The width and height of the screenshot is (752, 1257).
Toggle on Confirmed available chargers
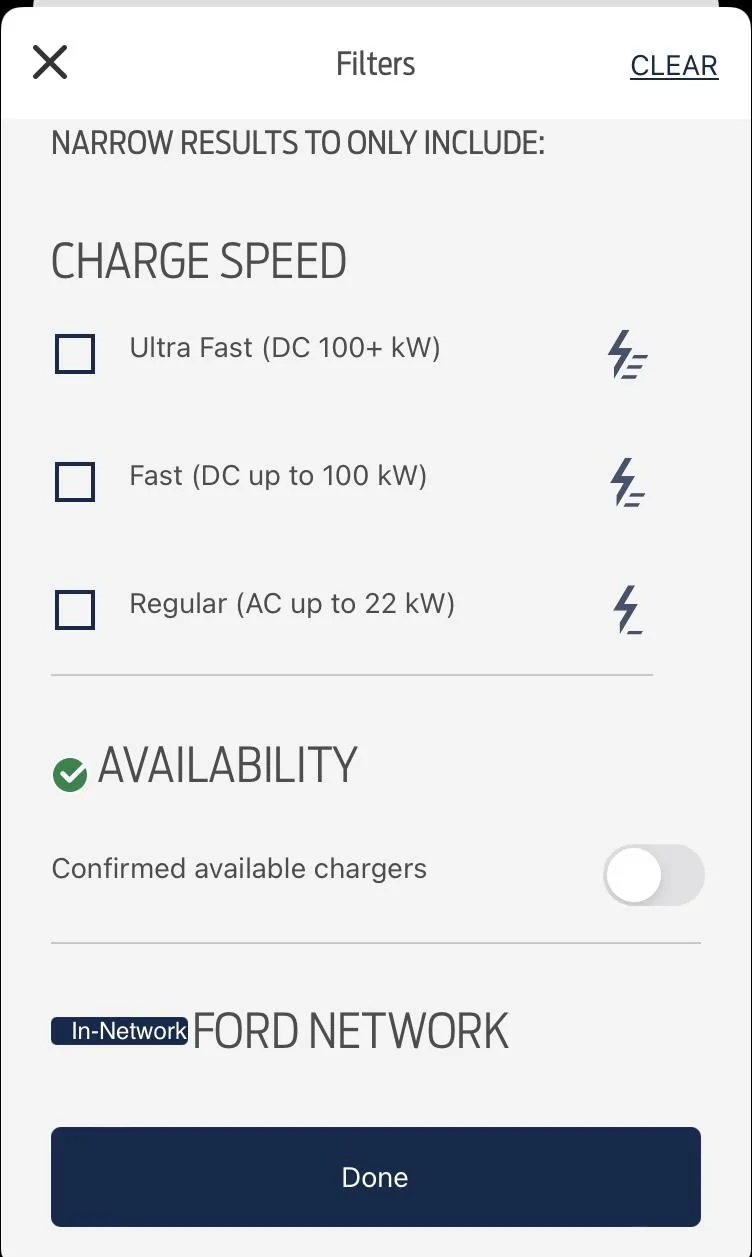click(x=654, y=875)
